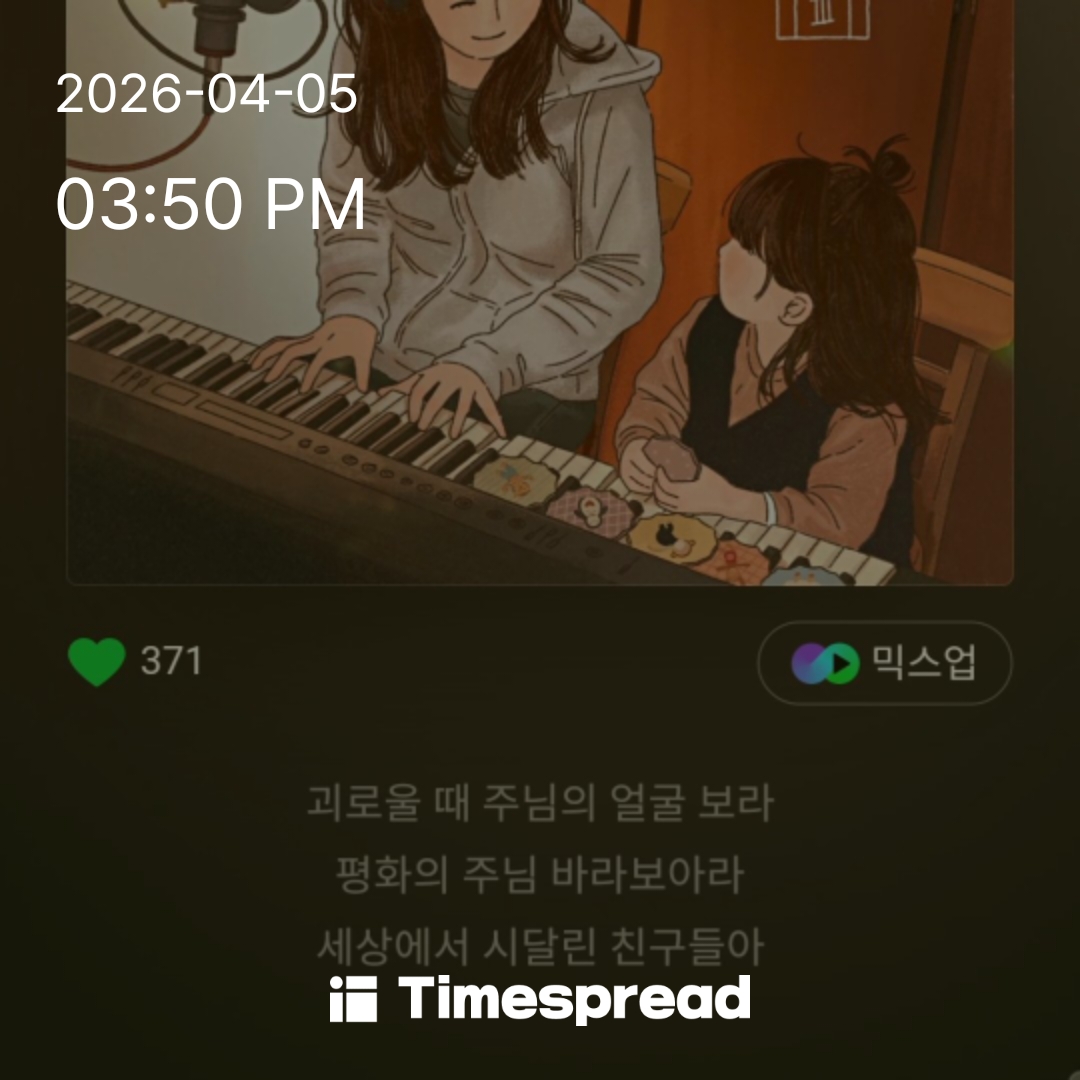
Task: Open the 믹스업 mix-up button
Action: 884,663
